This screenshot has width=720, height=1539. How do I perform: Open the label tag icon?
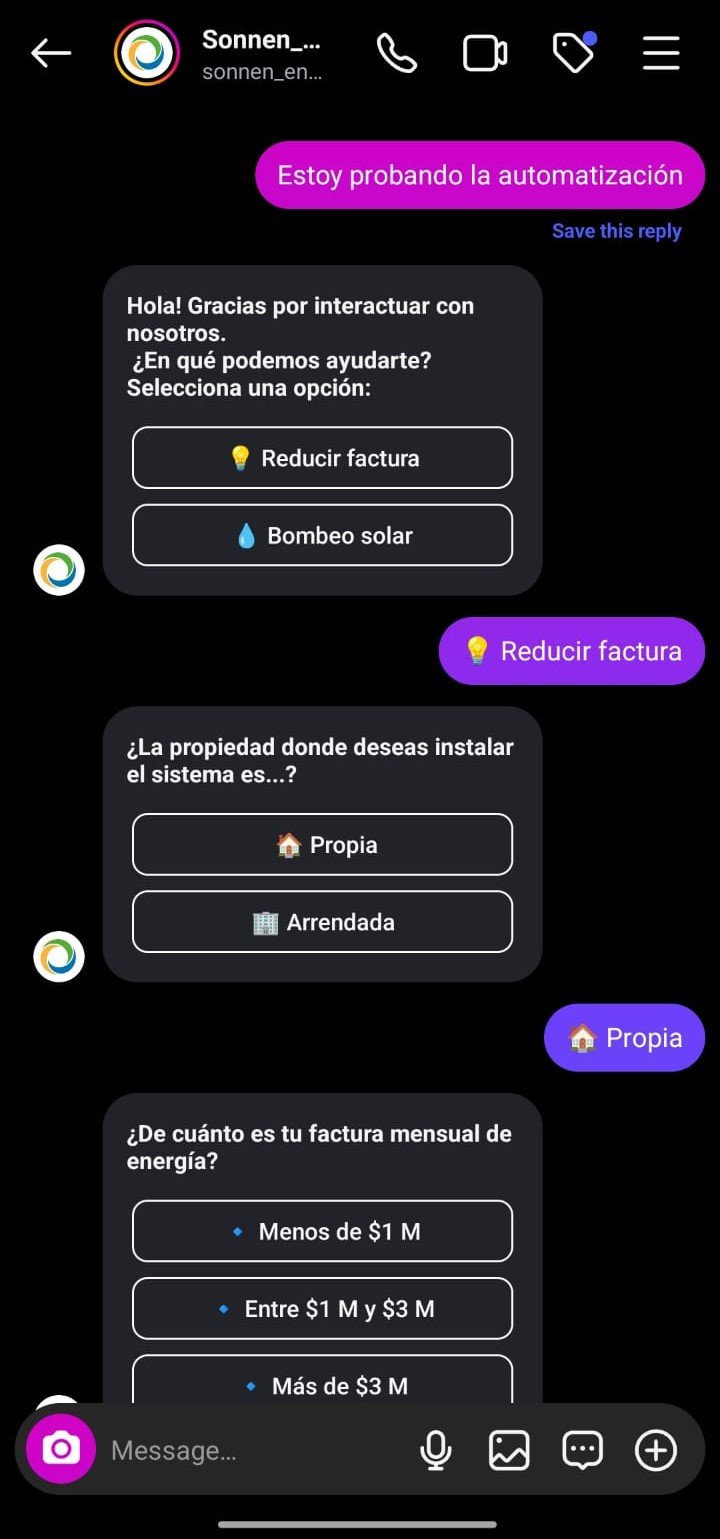pyautogui.click(x=574, y=54)
